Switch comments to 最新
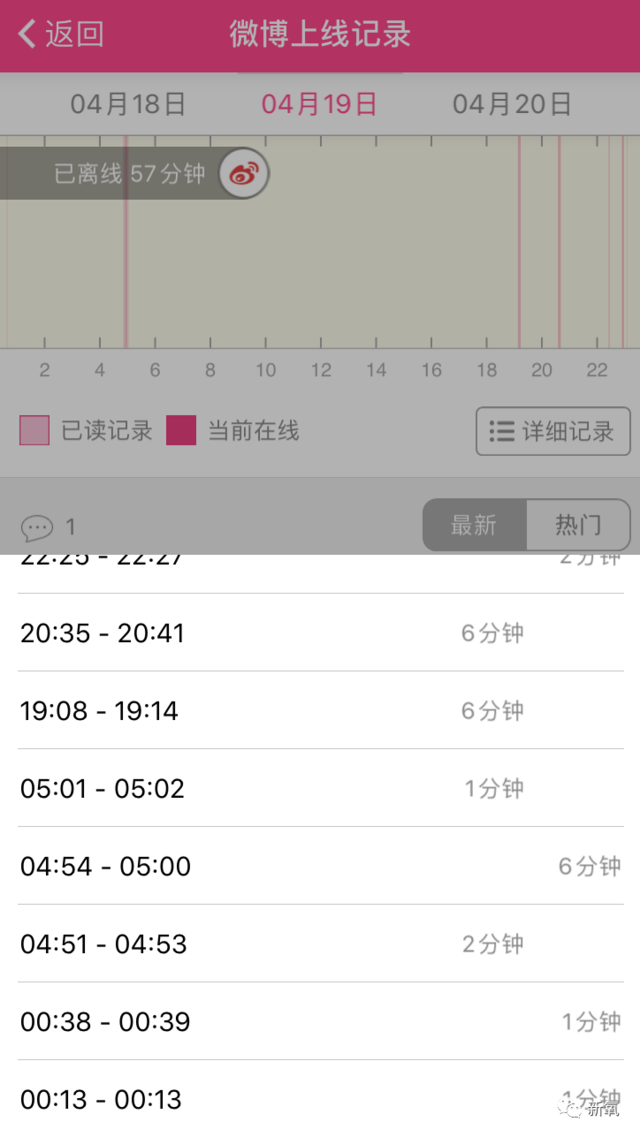Screen dimensions: 640x1137 click(474, 525)
